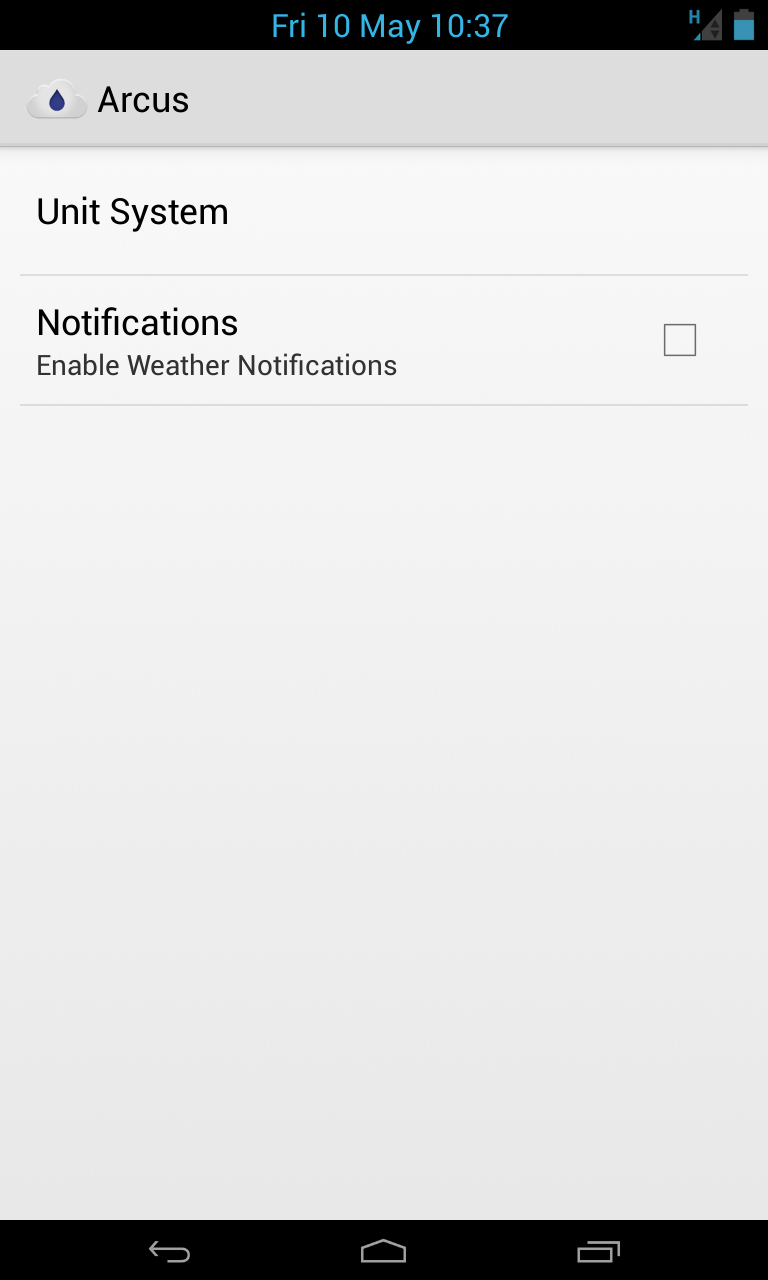Go back with the system back button

(x=169, y=1251)
